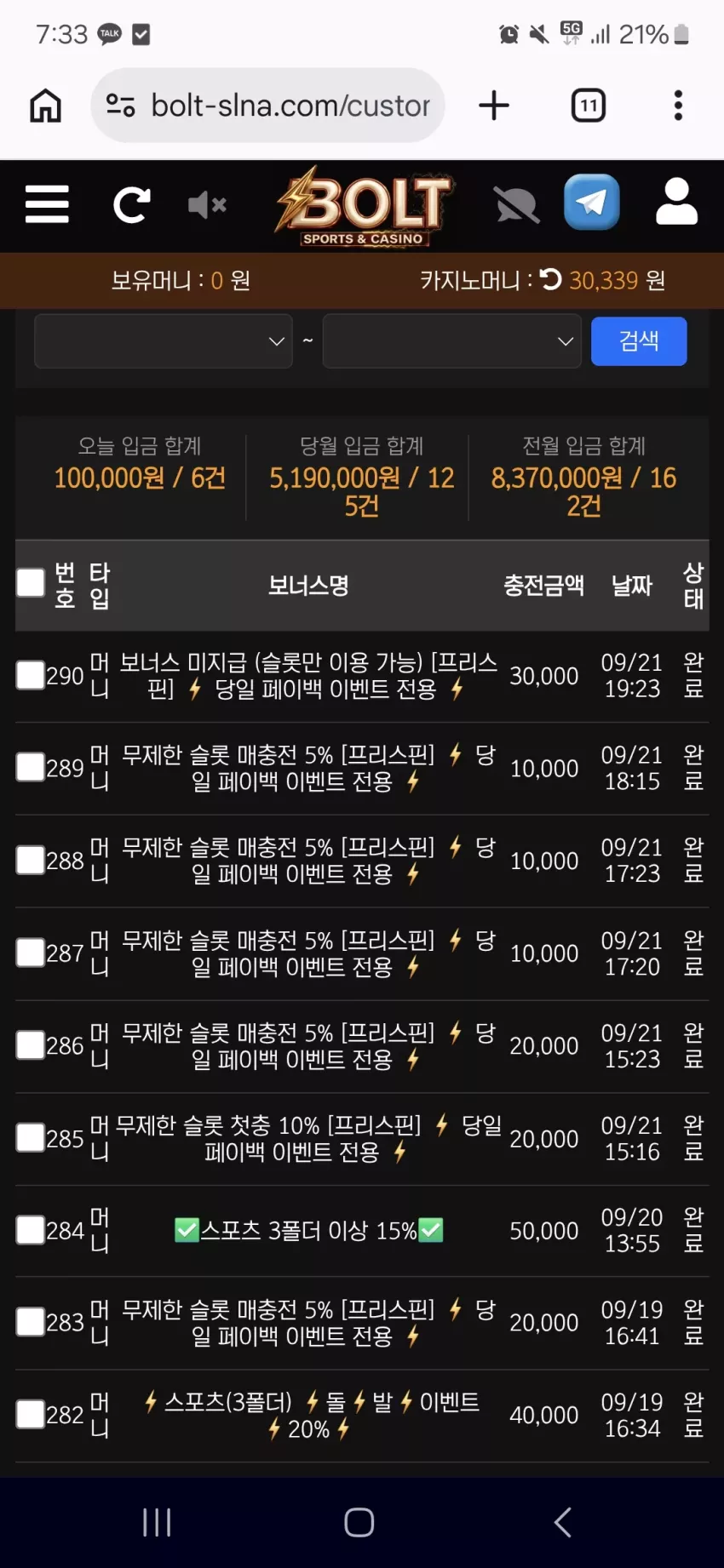Tick the checkbox for entry 284

tap(31, 1230)
